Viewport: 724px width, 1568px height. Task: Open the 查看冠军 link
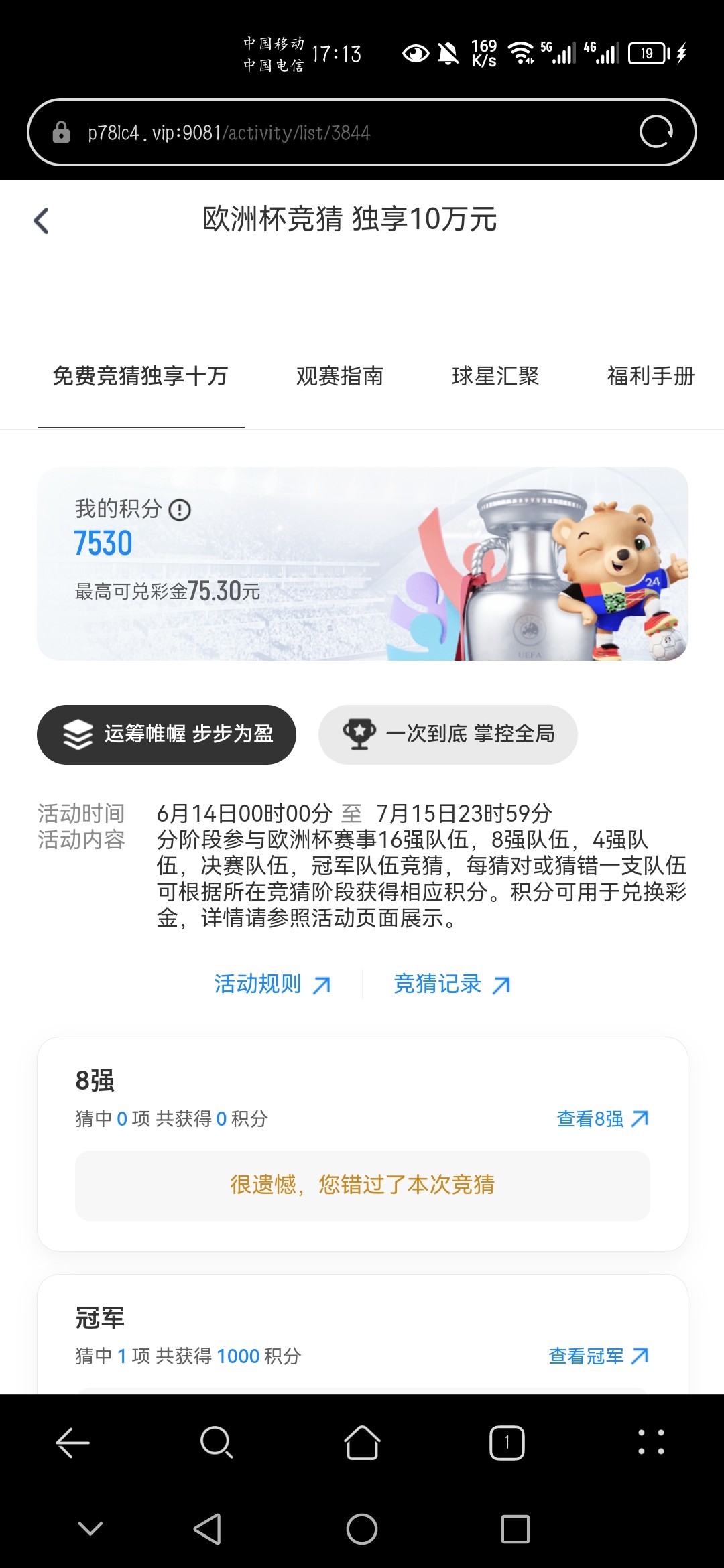tap(598, 1356)
